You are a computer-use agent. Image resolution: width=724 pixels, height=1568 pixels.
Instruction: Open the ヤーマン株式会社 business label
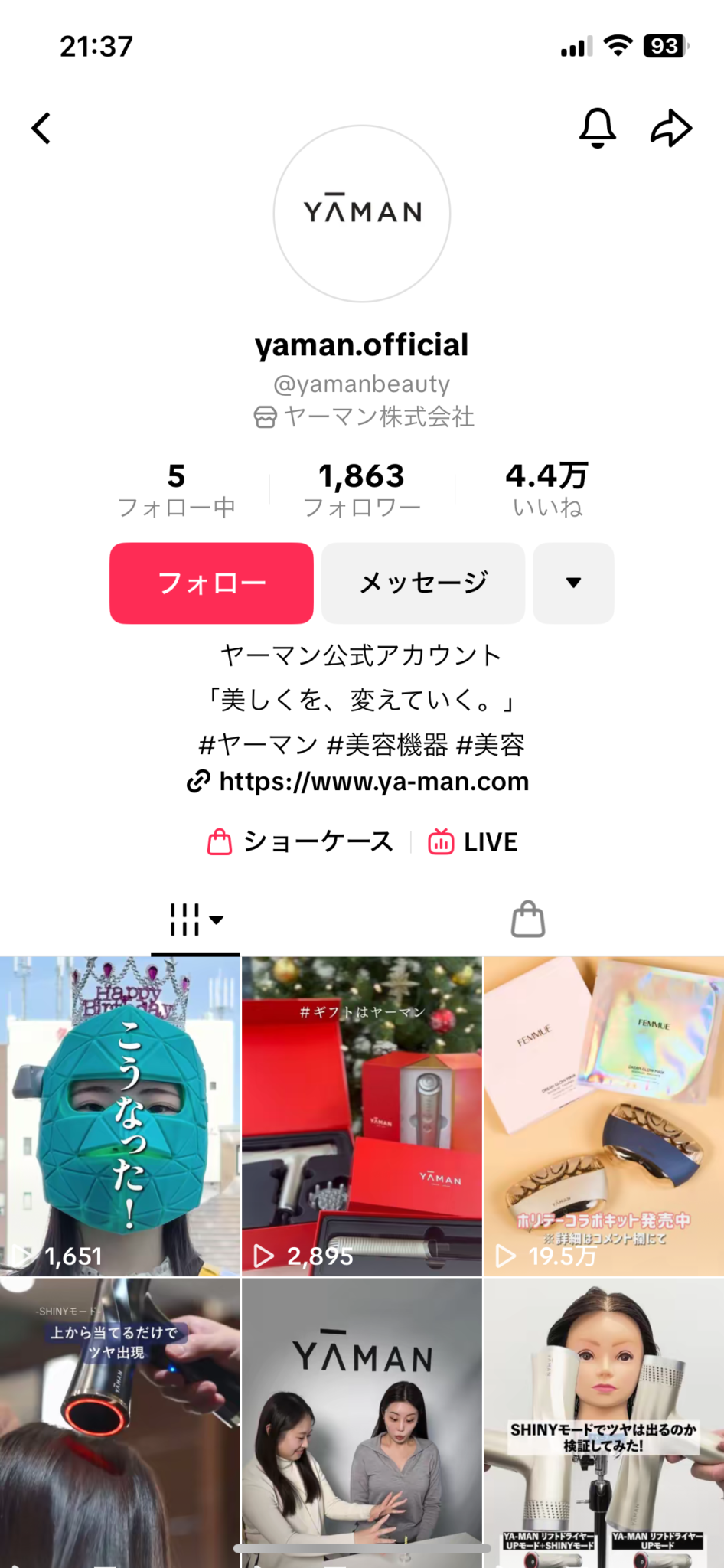[x=364, y=417]
